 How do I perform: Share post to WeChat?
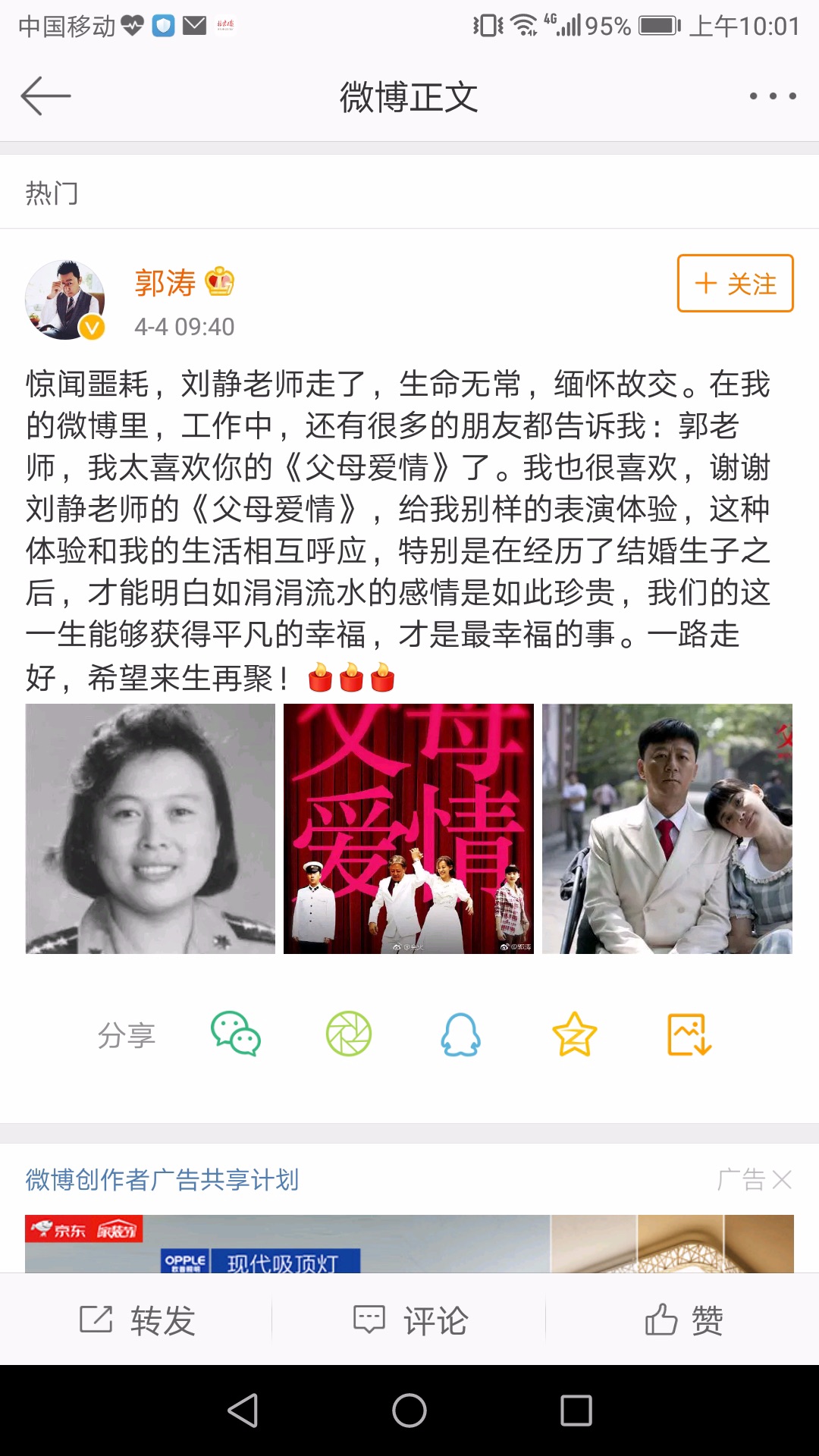pos(235,1034)
